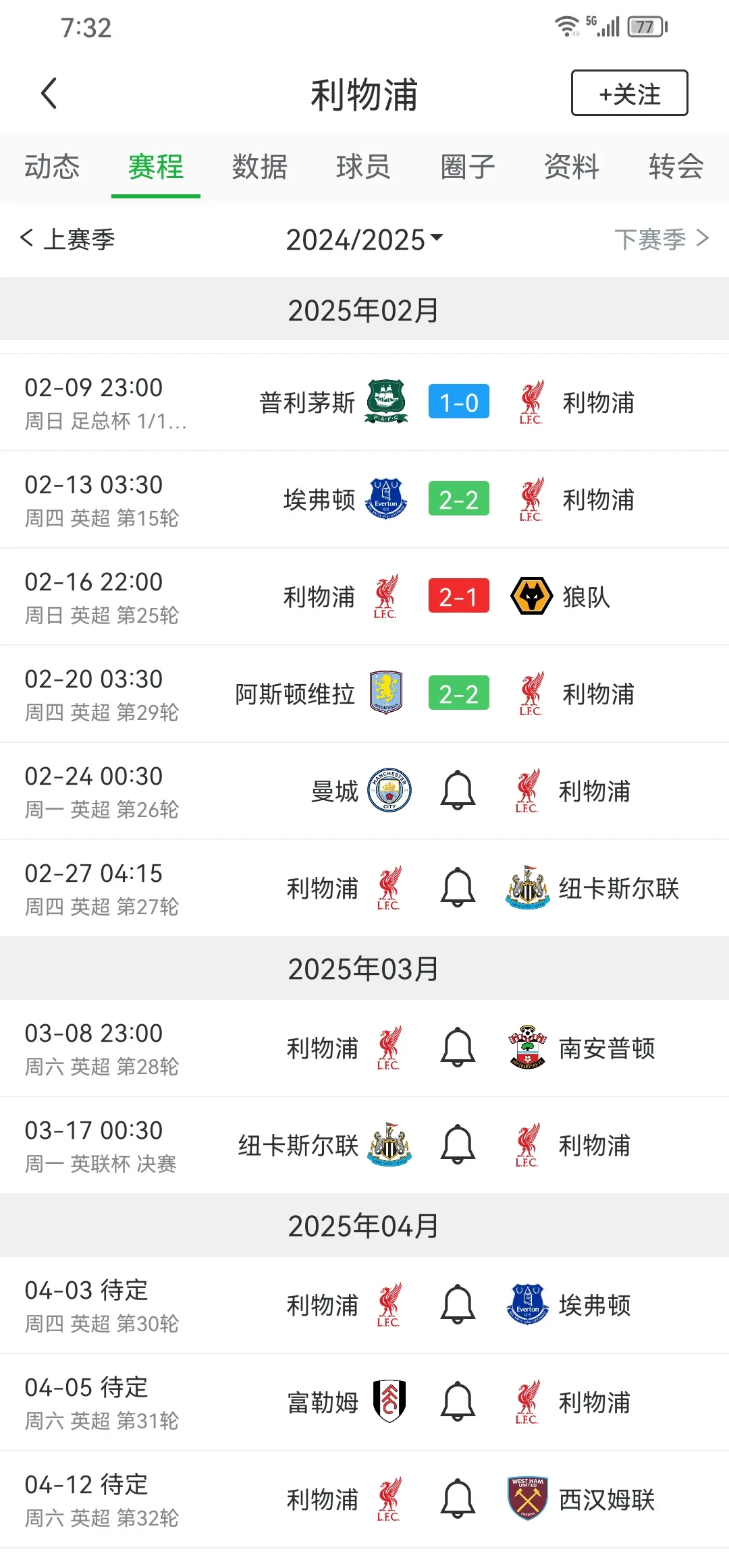The image size is (729, 1568).
Task: Open the 2024/2025 season dropdown
Action: pyautogui.click(x=364, y=240)
